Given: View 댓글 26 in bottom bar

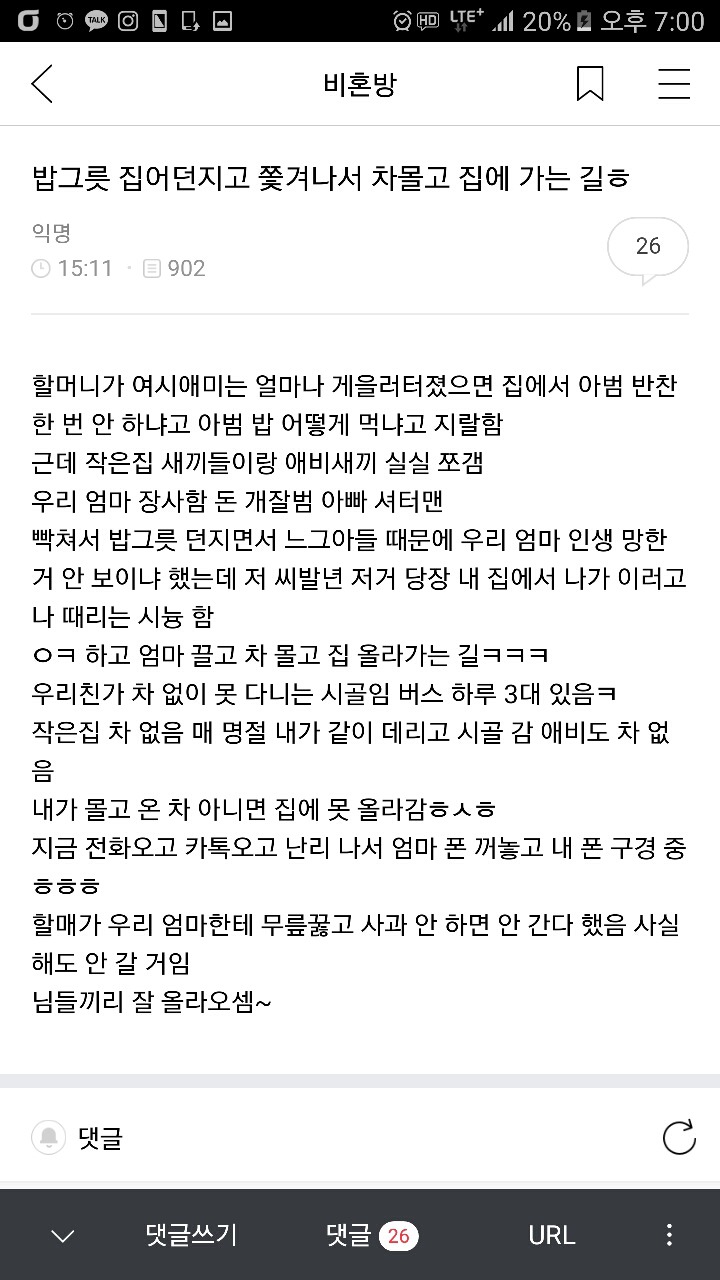Looking at the screenshot, I should point(371,1236).
